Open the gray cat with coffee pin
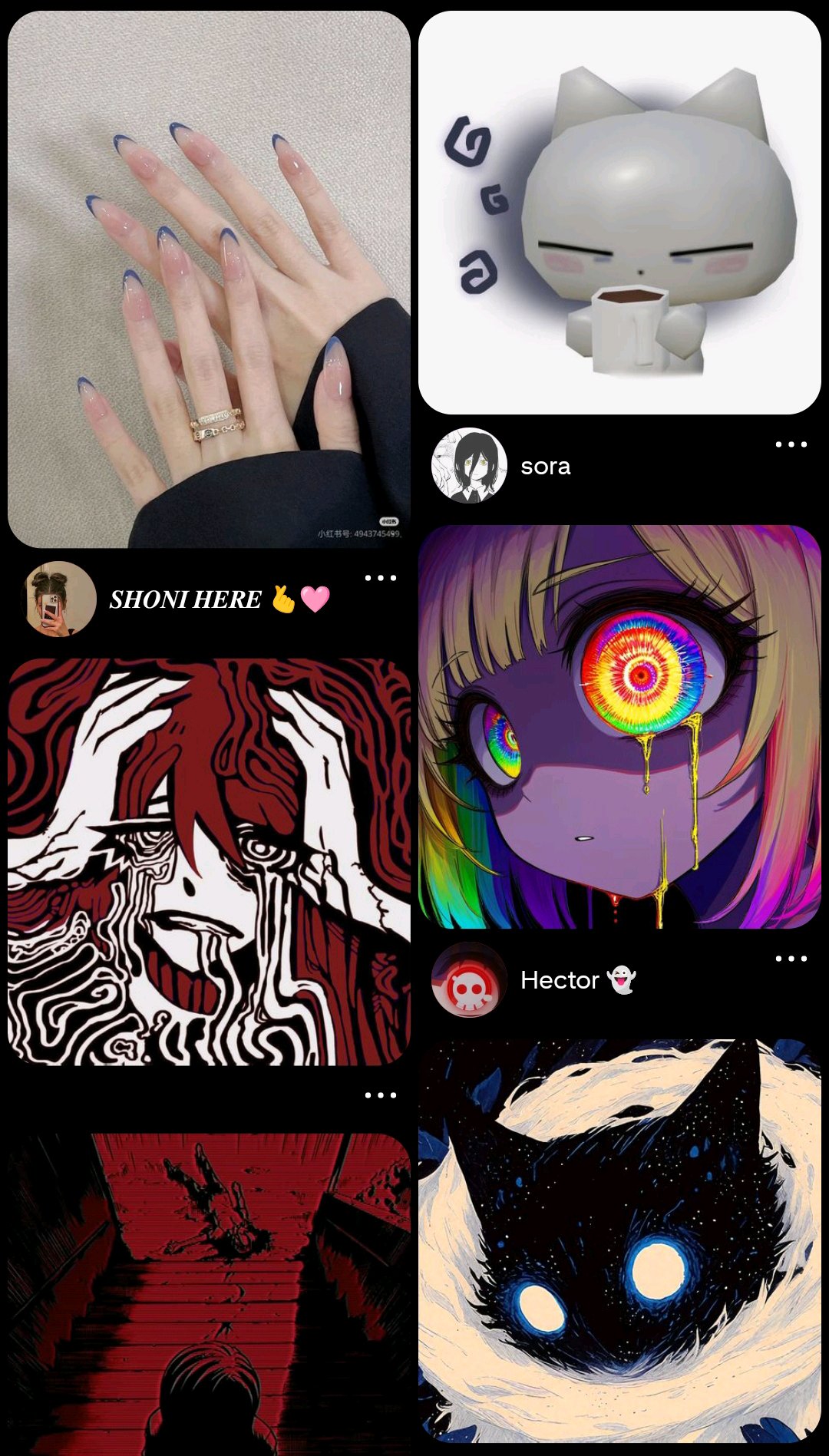Screen dimensions: 829x1456 [x=619, y=213]
